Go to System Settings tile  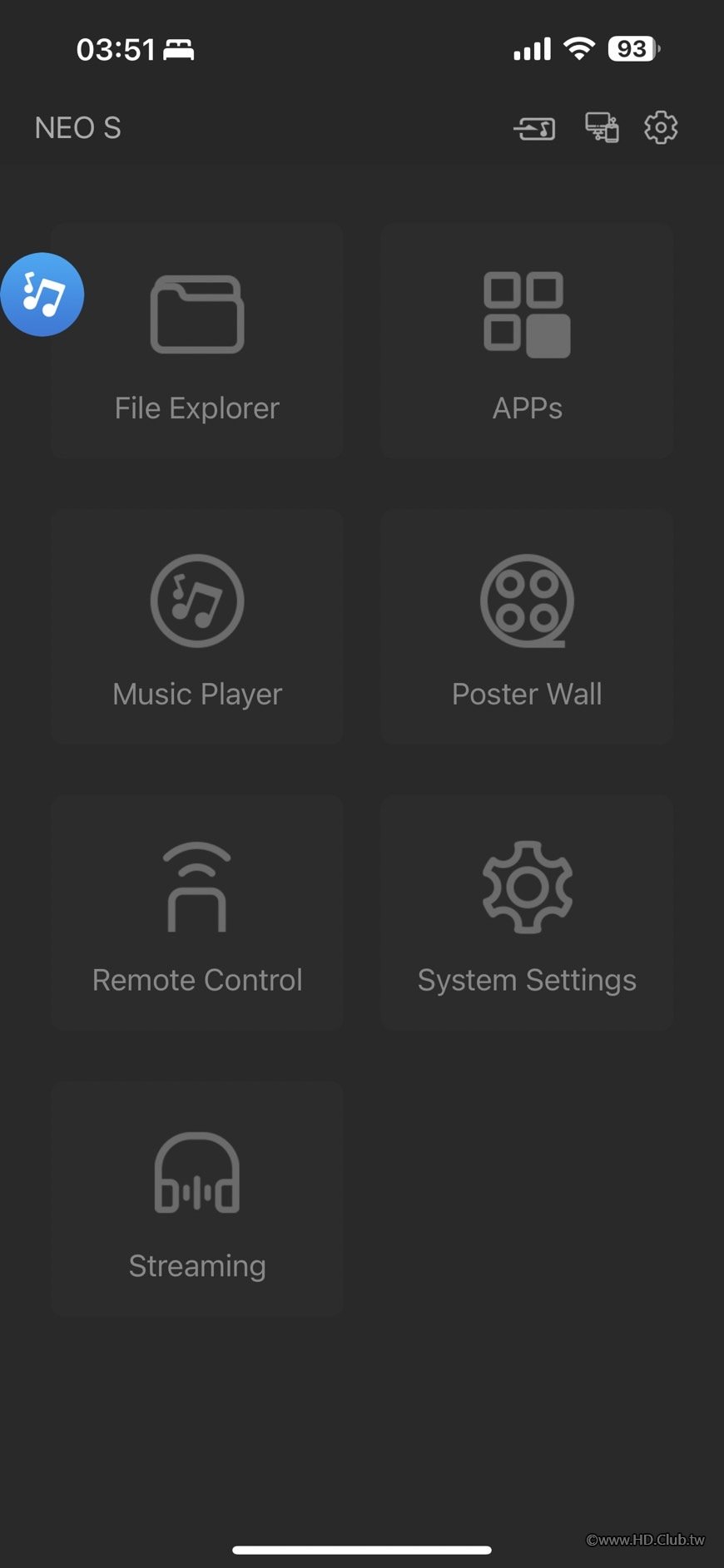(x=527, y=913)
